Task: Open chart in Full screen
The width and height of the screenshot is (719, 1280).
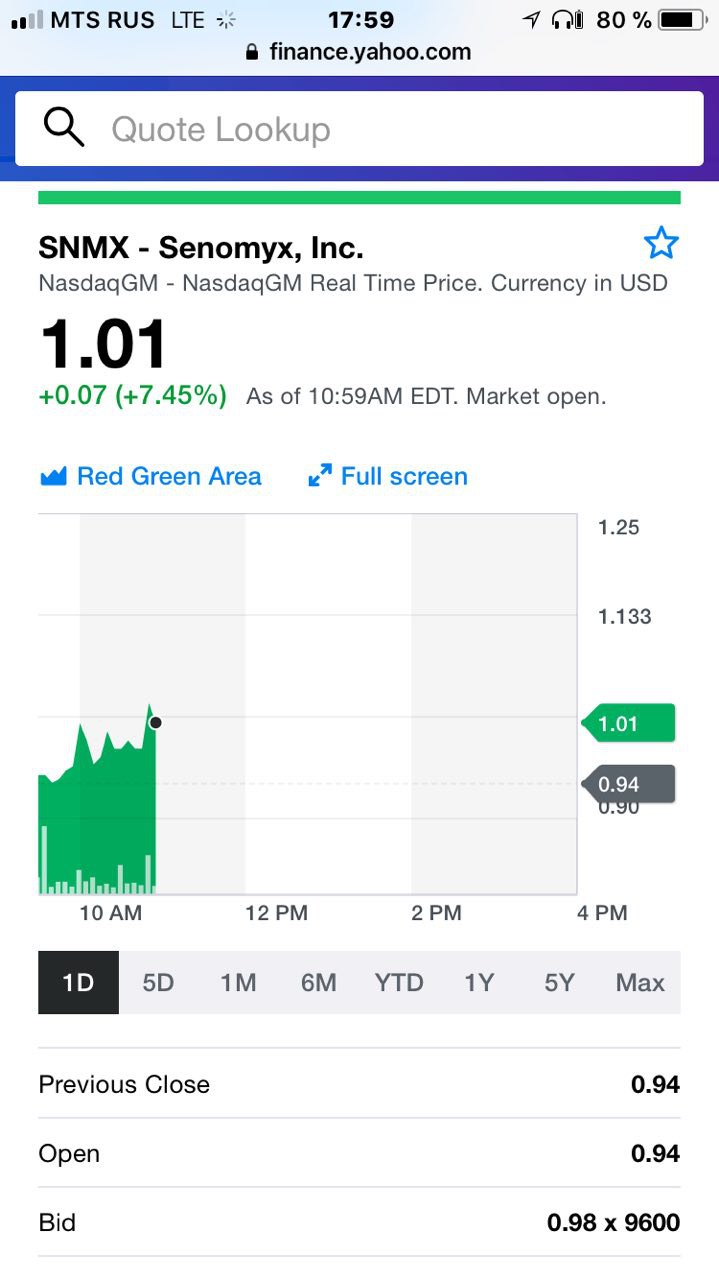Action: [388, 476]
